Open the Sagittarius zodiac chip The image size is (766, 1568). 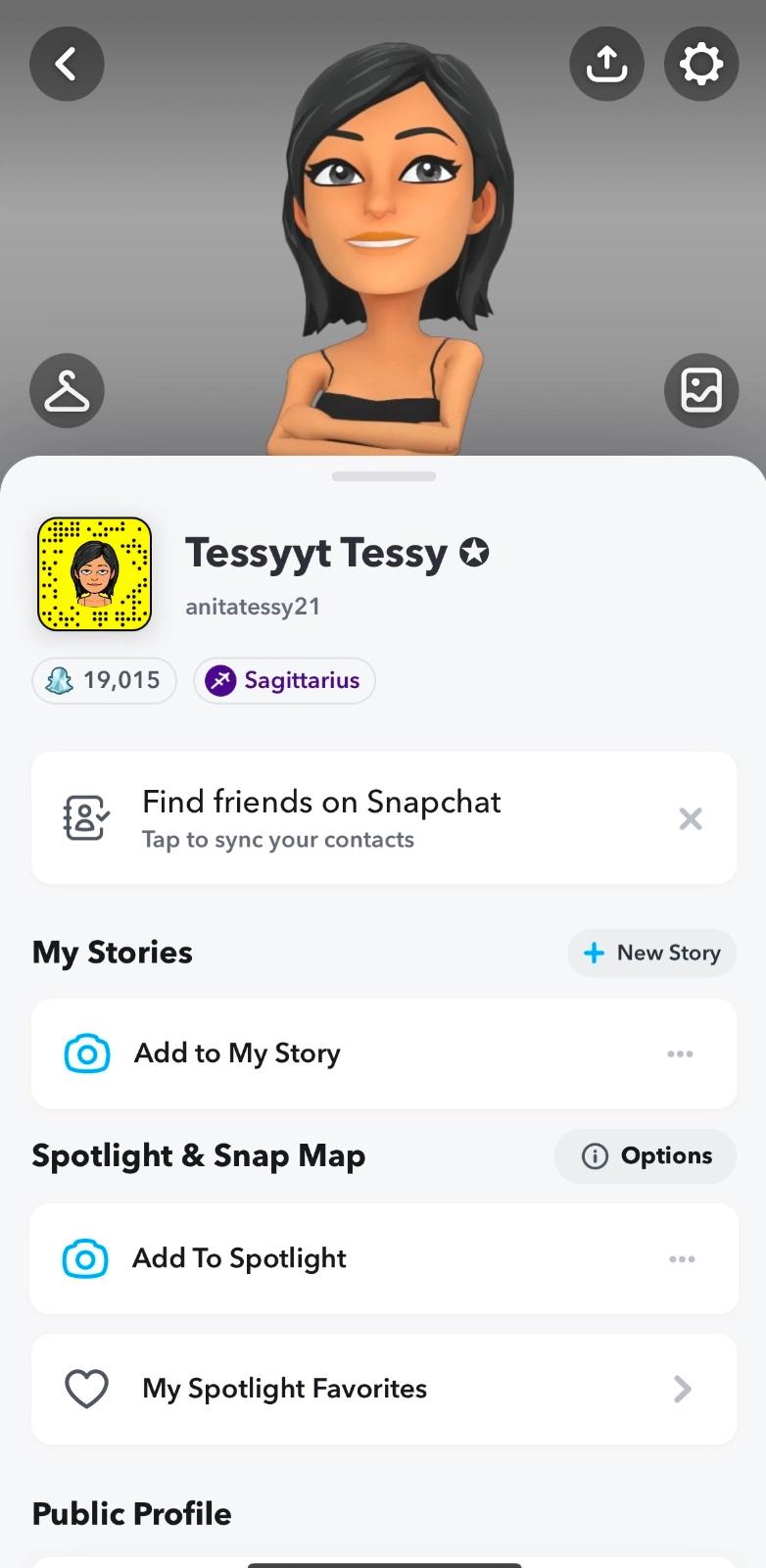284,680
